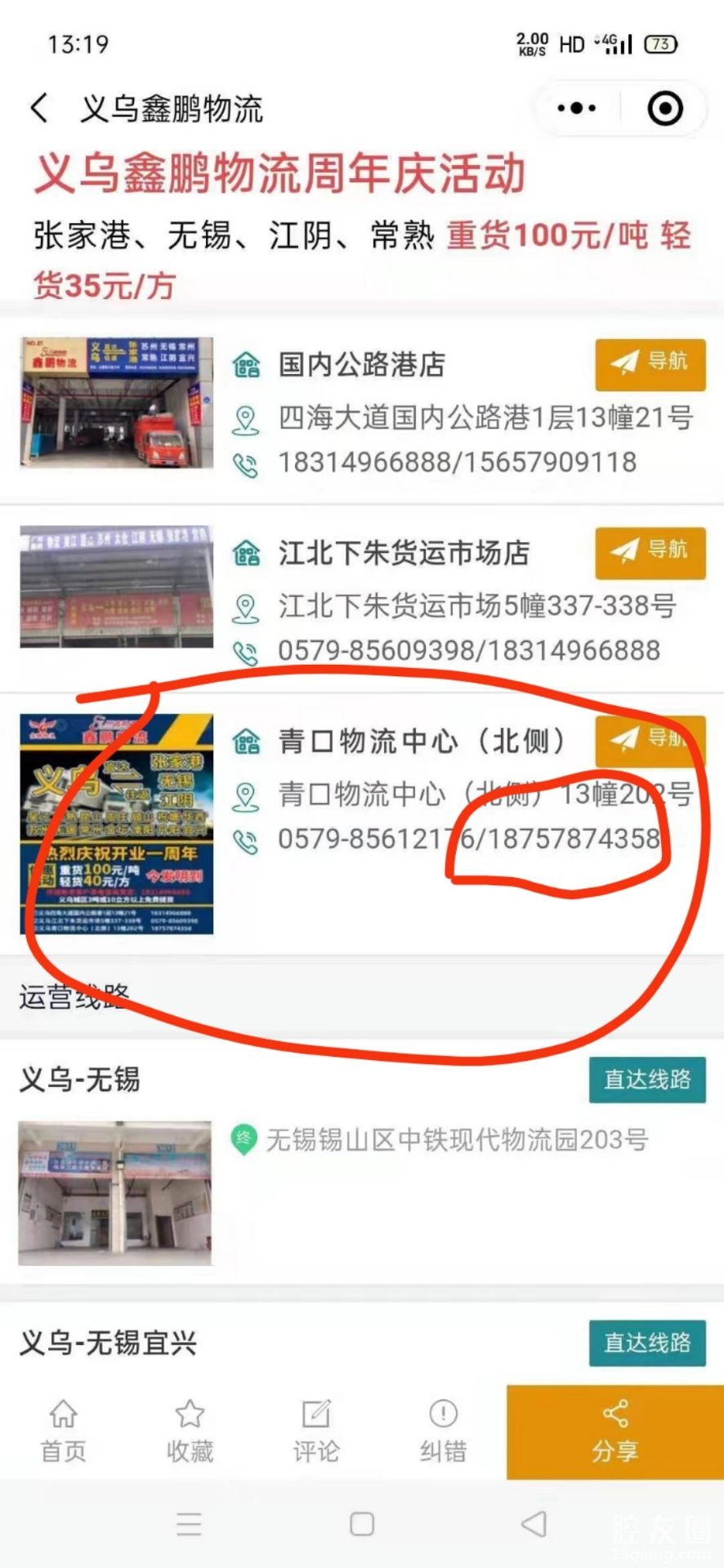View the 江北下朱货运市场店 photo
724x1568 pixels.
pyautogui.click(x=117, y=587)
